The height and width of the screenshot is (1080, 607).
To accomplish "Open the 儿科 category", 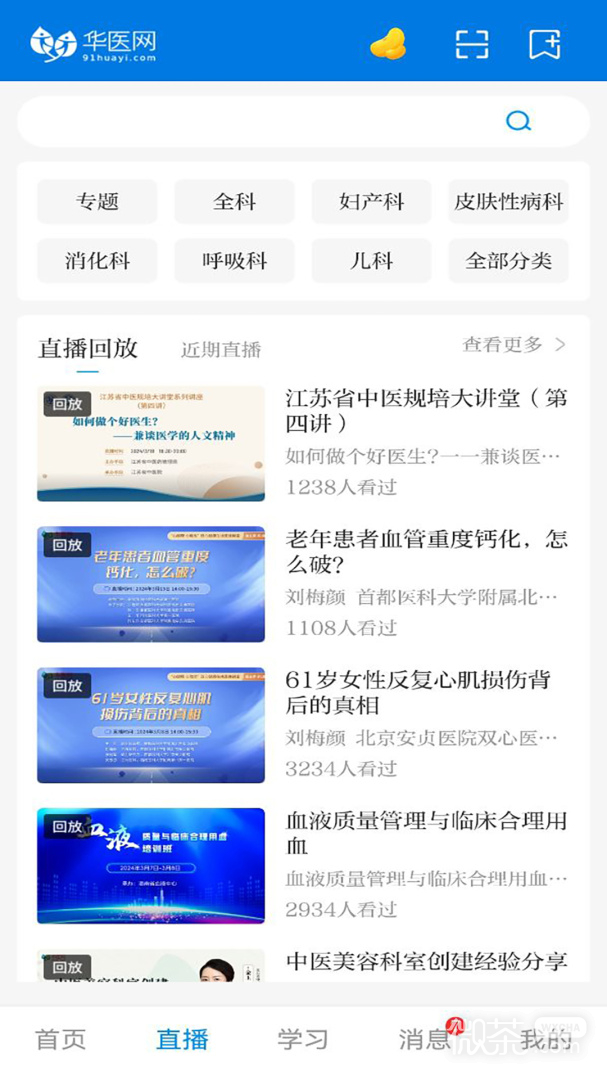I will [371, 261].
